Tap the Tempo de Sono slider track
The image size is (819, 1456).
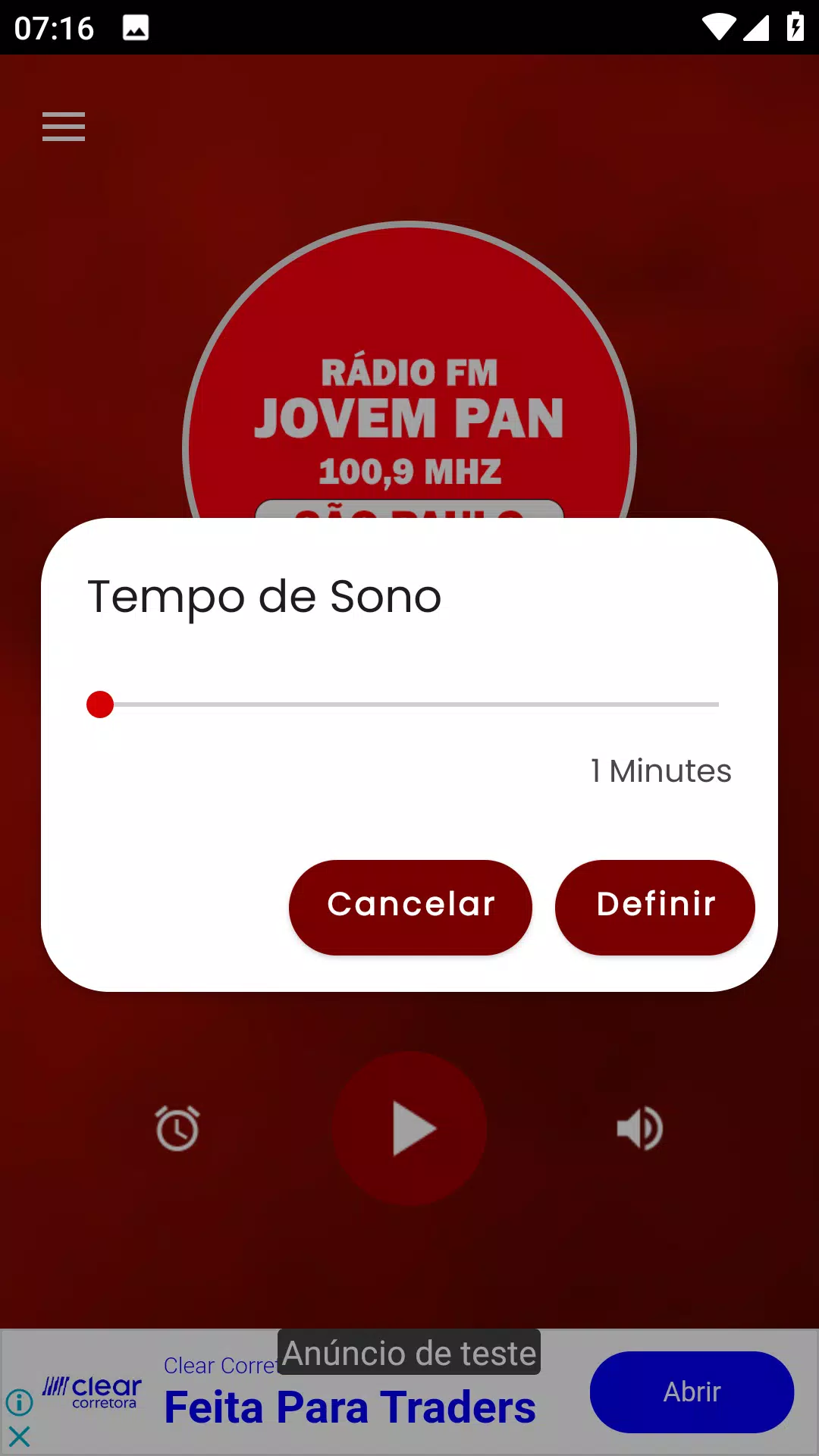409,704
